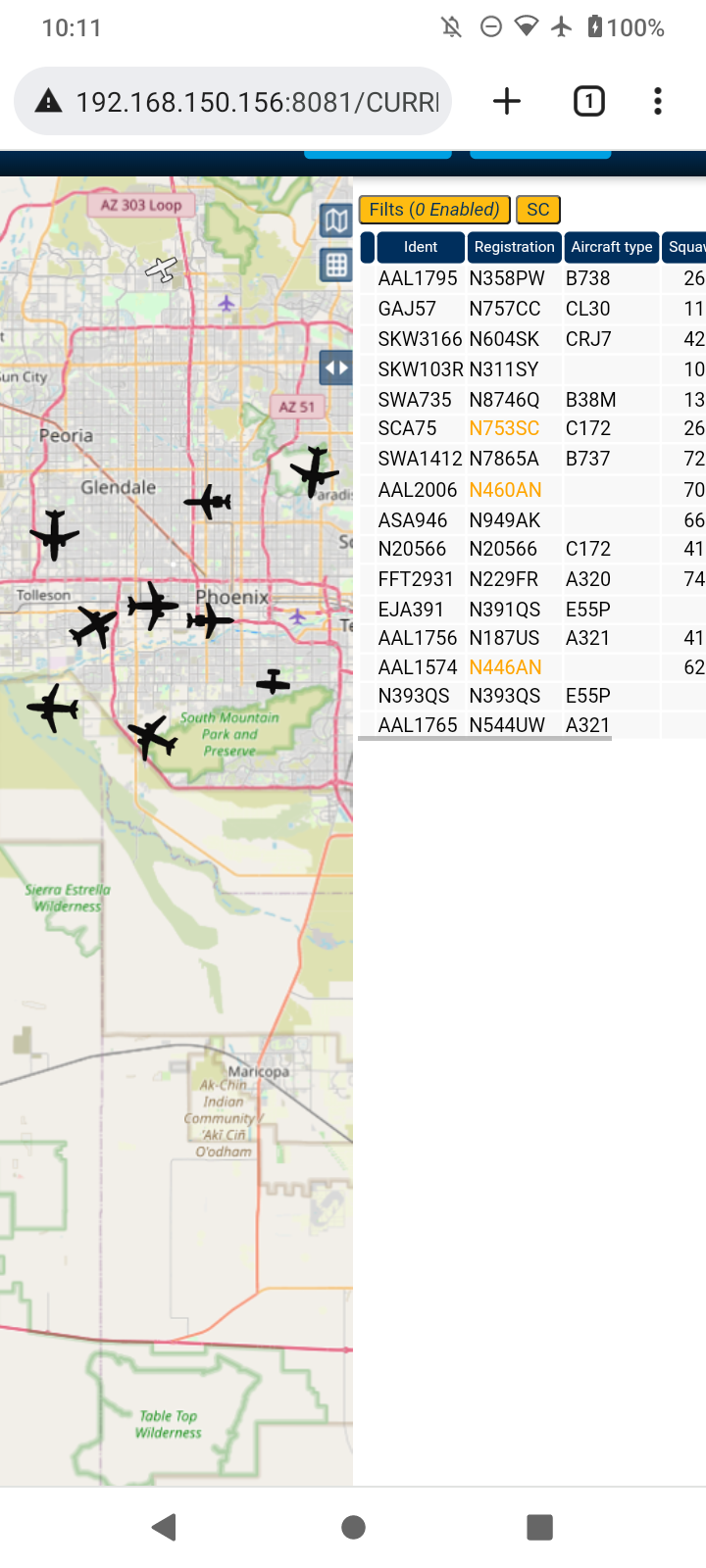Viewport: 706px width, 1568px height.
Task: Open the map layers selector icon
Action: coord(335,220)
